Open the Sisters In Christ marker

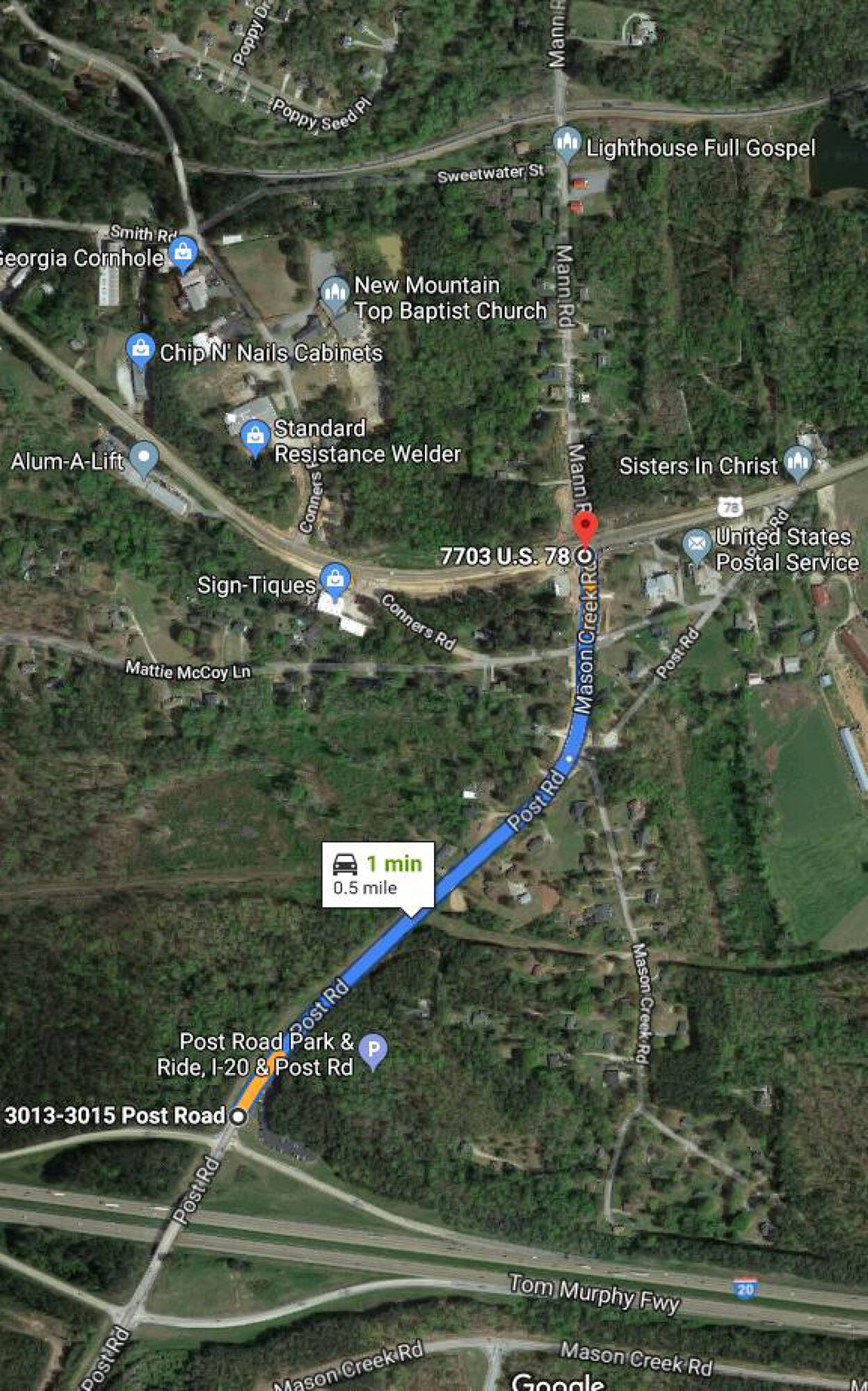pyautogui.click(x=798, y=461)
